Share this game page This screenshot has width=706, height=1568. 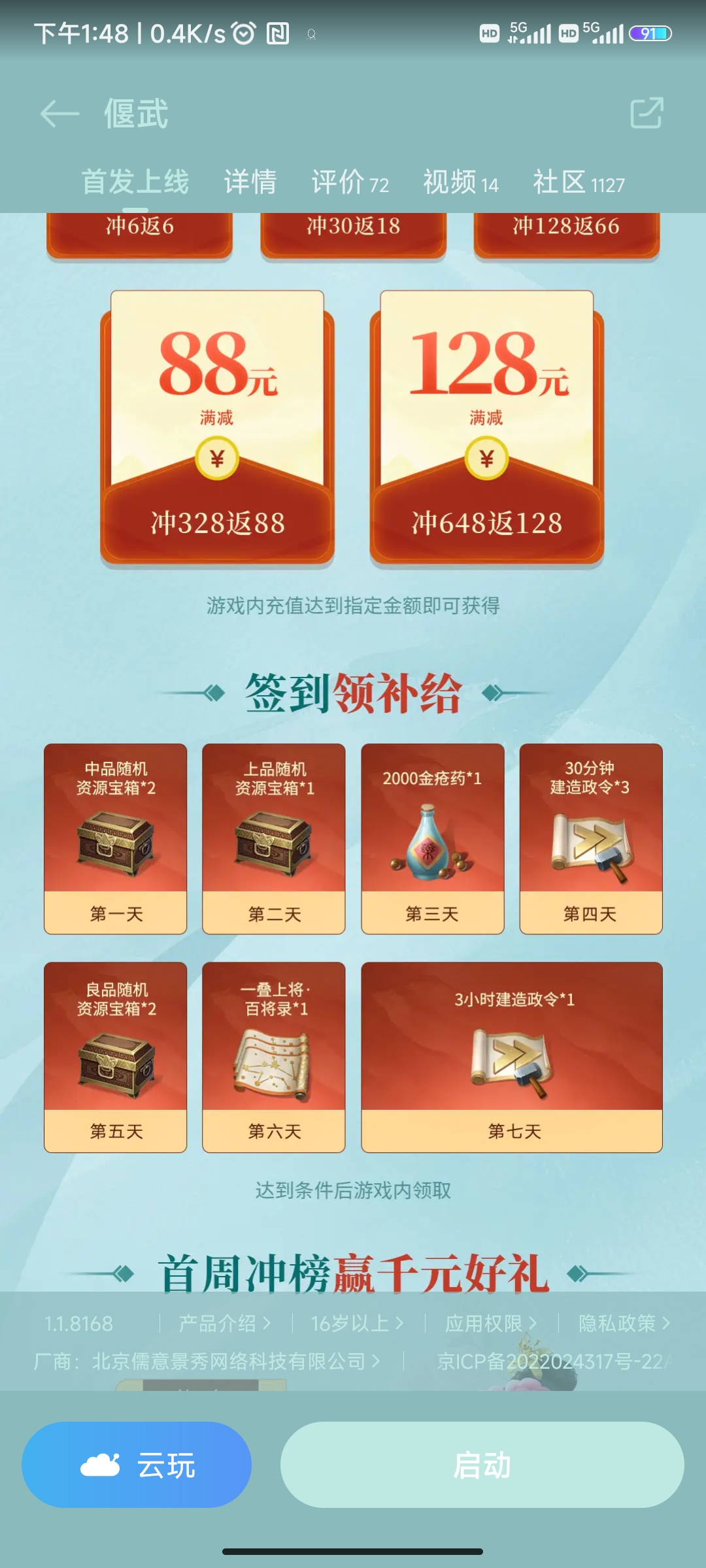point(647,113)
